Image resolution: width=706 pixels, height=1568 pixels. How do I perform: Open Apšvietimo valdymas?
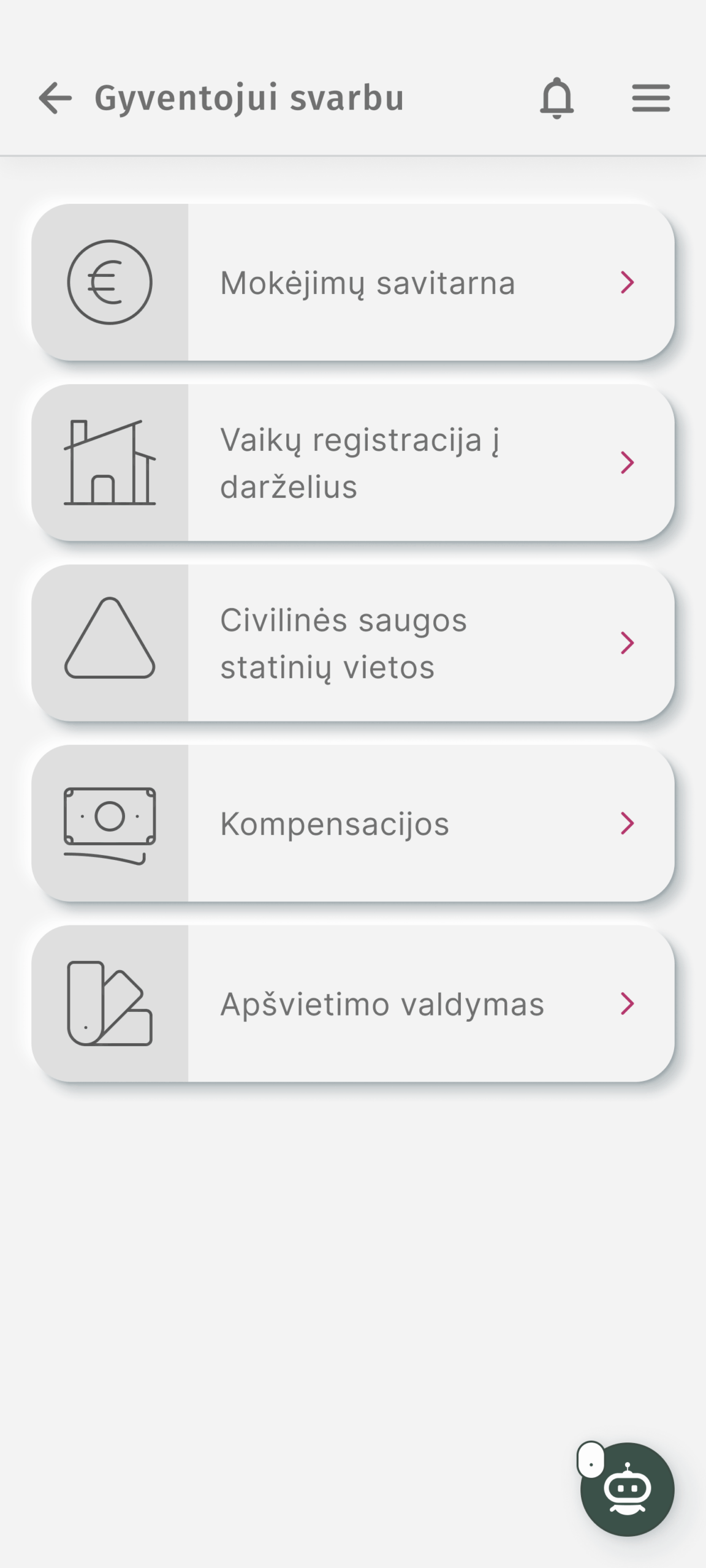353,1003
